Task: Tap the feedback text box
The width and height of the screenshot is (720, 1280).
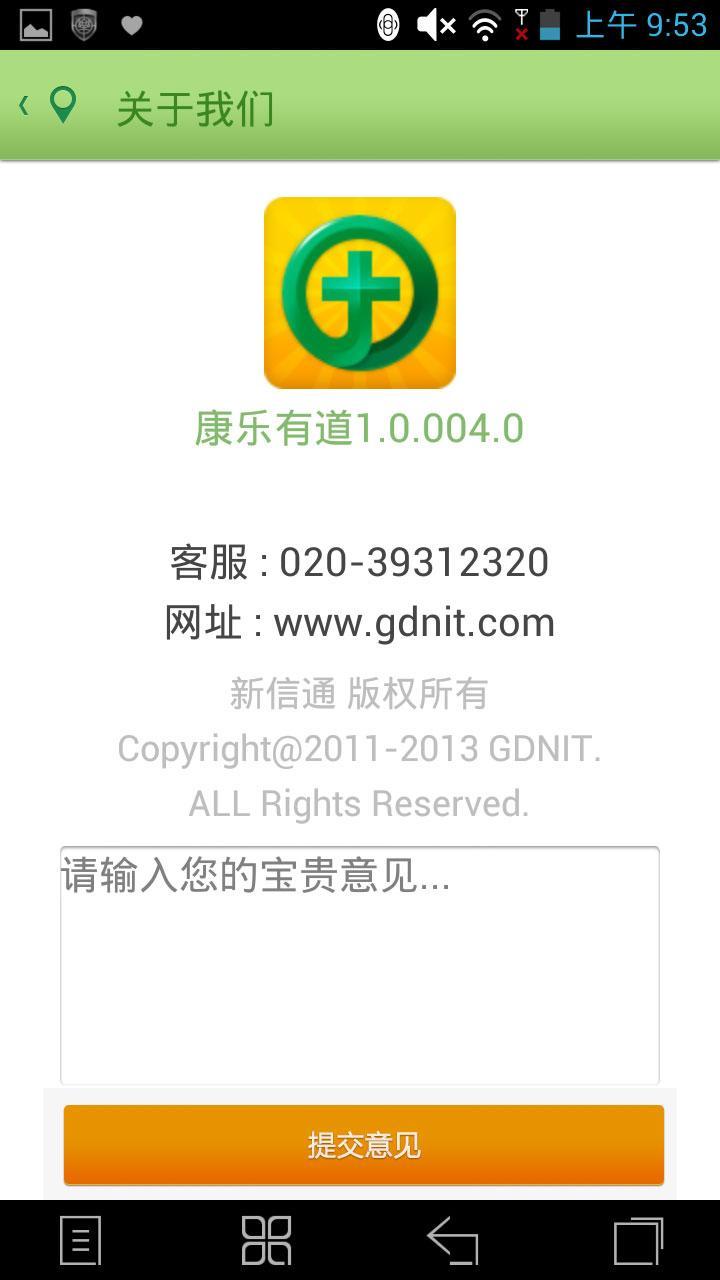Action: 360,965
